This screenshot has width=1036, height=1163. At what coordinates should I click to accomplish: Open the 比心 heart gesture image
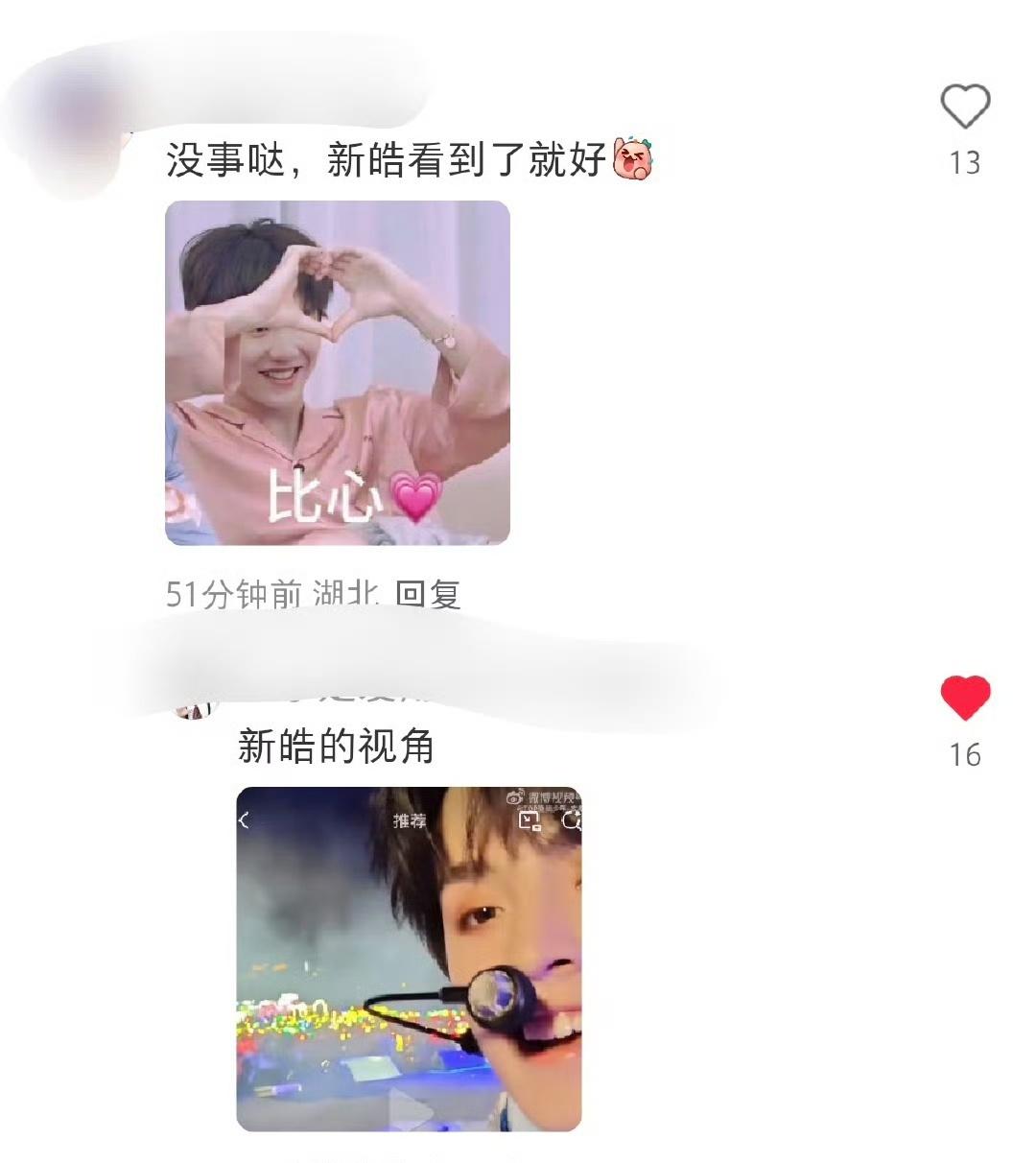[x=338, y=372]
